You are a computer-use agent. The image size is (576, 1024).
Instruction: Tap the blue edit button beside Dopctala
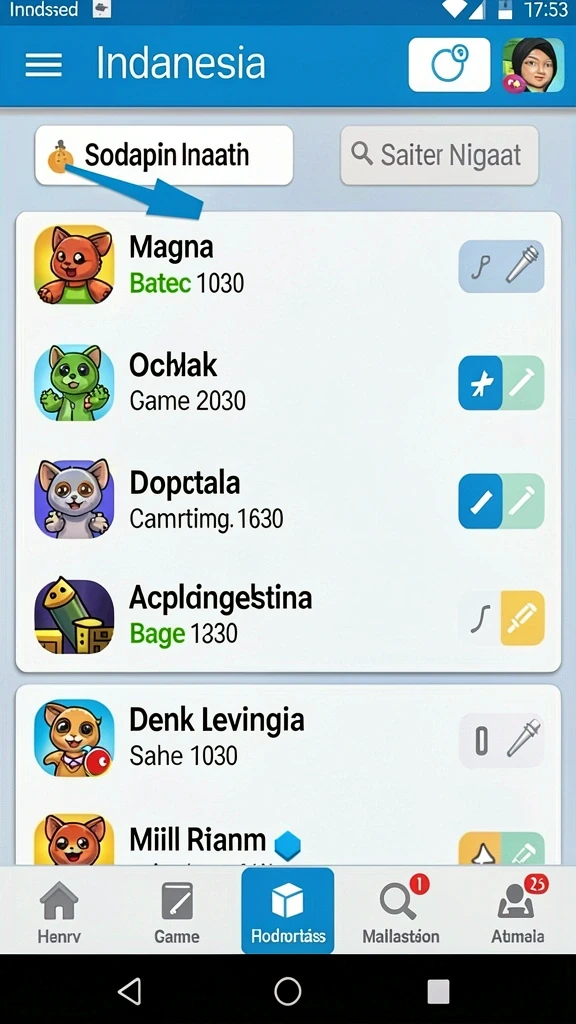pyautogui.click(x=481, y=501)
